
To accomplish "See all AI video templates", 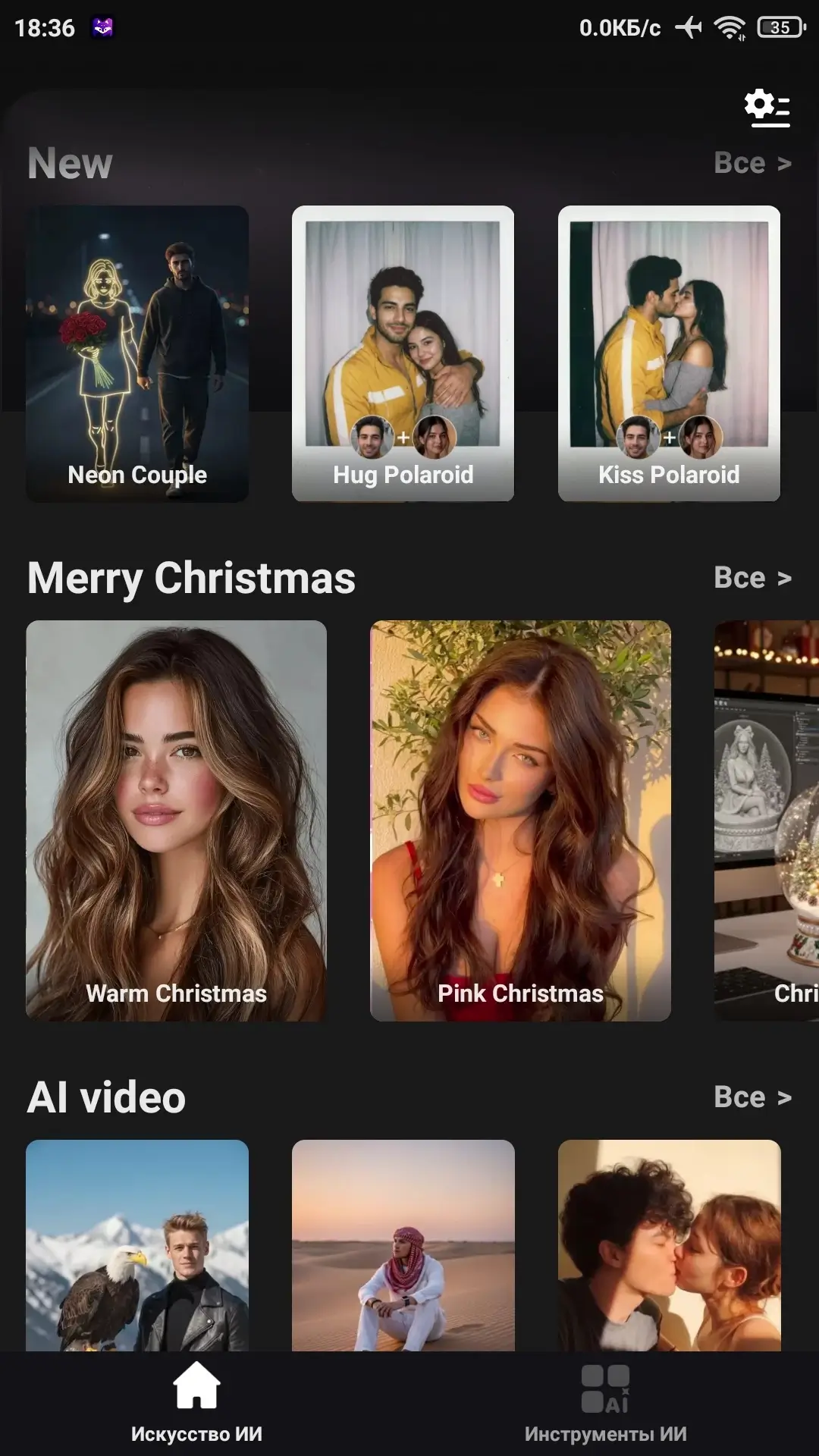I will (x=752, y=1097).
